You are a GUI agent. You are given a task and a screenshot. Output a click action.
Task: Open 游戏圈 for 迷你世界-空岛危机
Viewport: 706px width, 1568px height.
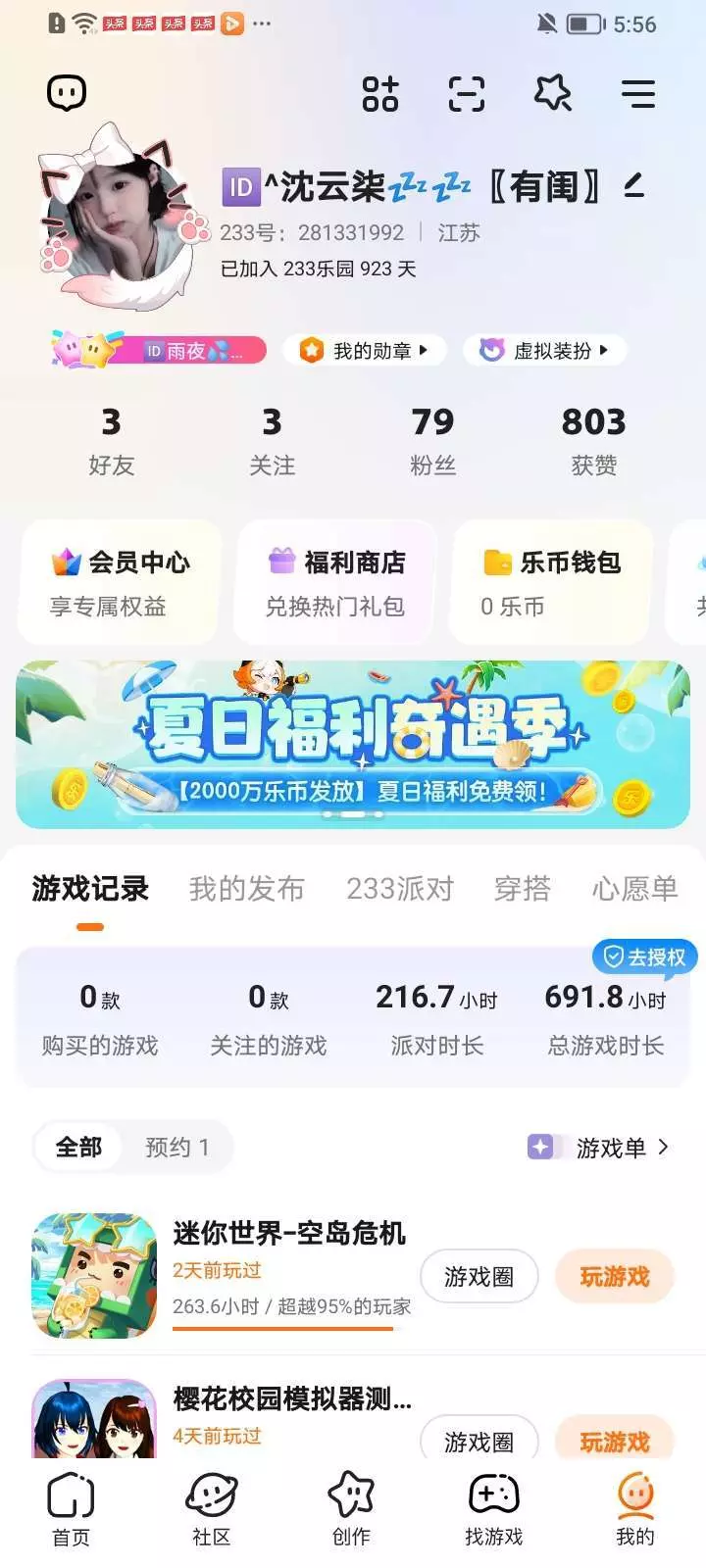[x=479, y=1277]
